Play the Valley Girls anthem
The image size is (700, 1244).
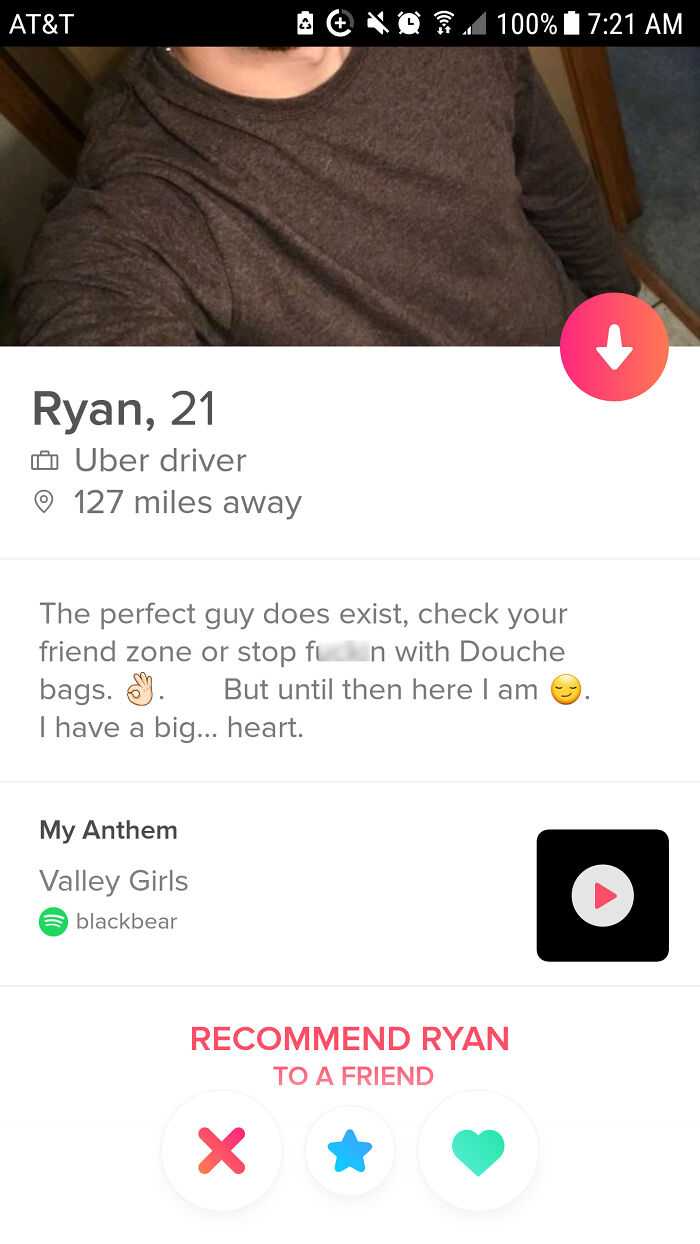click(602, 895)
